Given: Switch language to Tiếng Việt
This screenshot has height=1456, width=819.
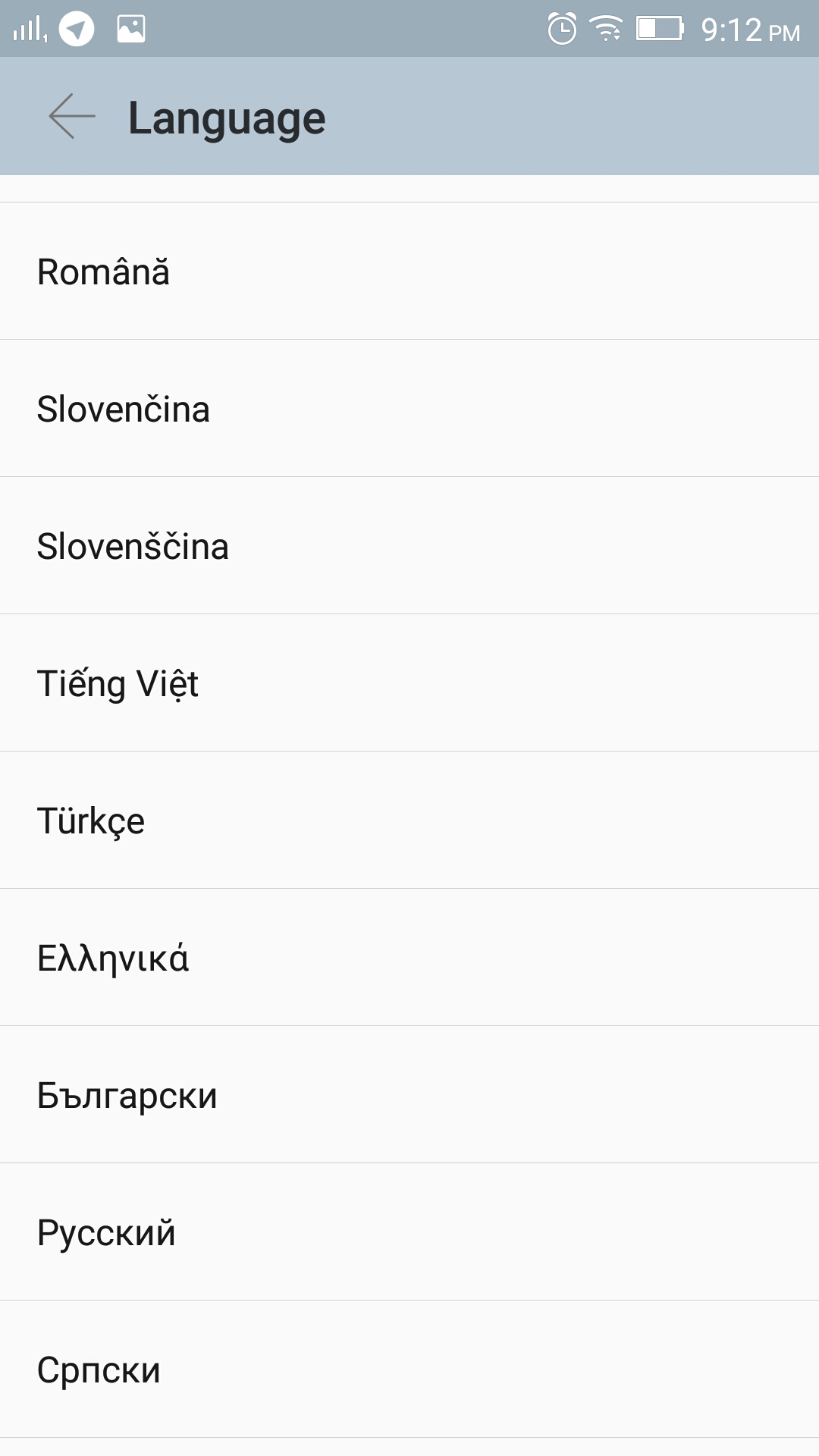Looking at the screenshot, I should point(118,683).
